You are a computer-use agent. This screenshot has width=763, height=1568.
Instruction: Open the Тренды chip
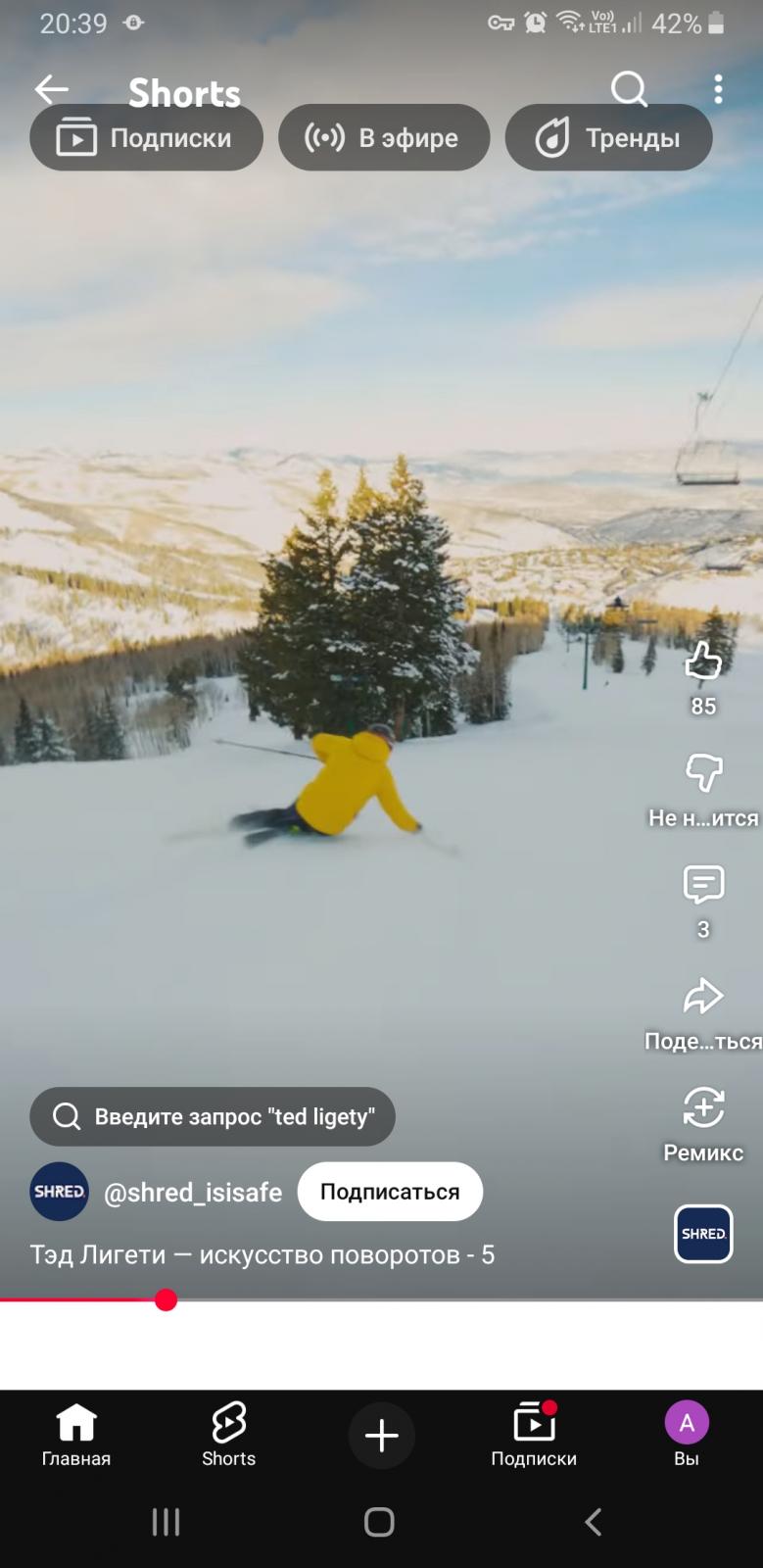tap(608, 138)
